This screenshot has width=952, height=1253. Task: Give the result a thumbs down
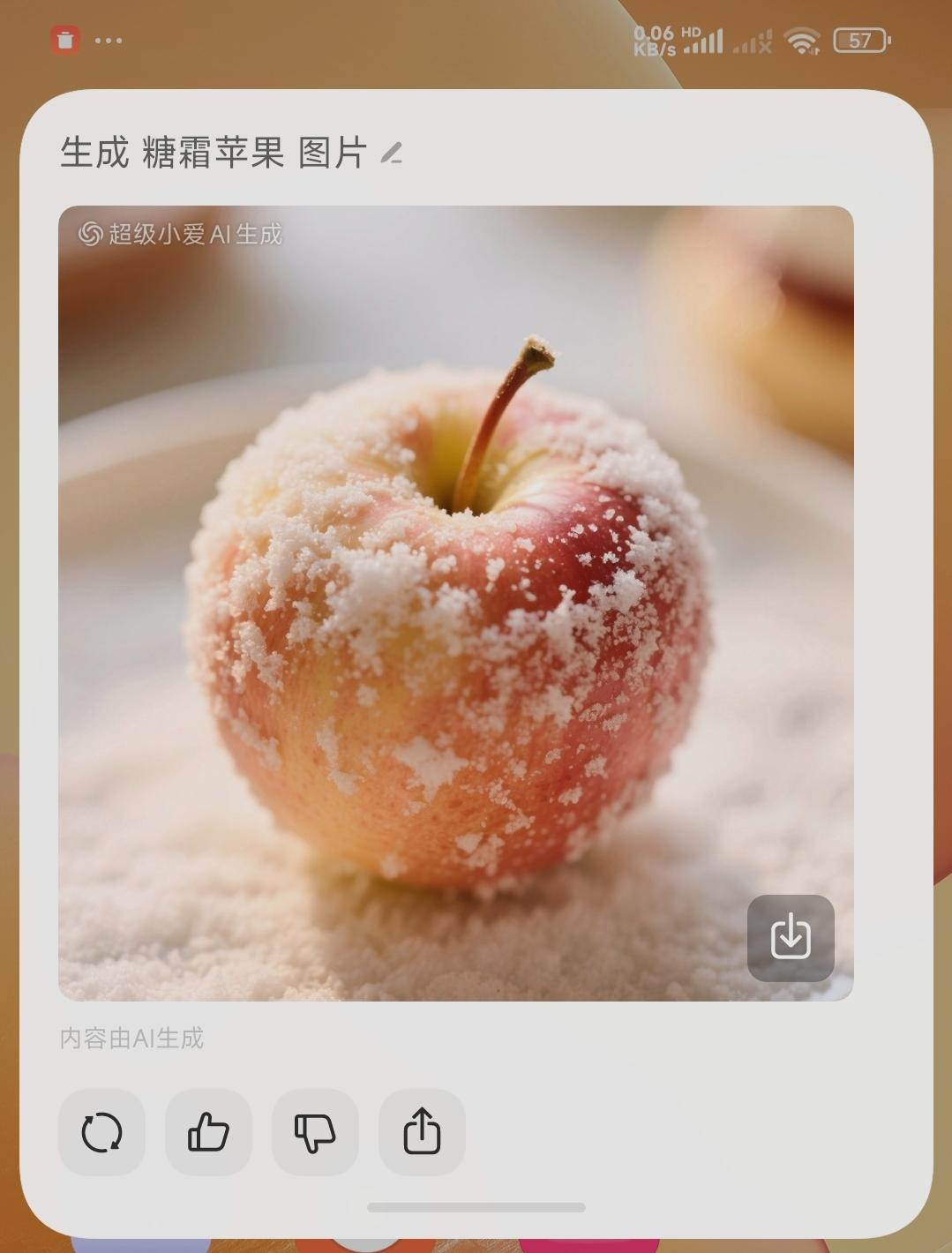pos(315,1132)
